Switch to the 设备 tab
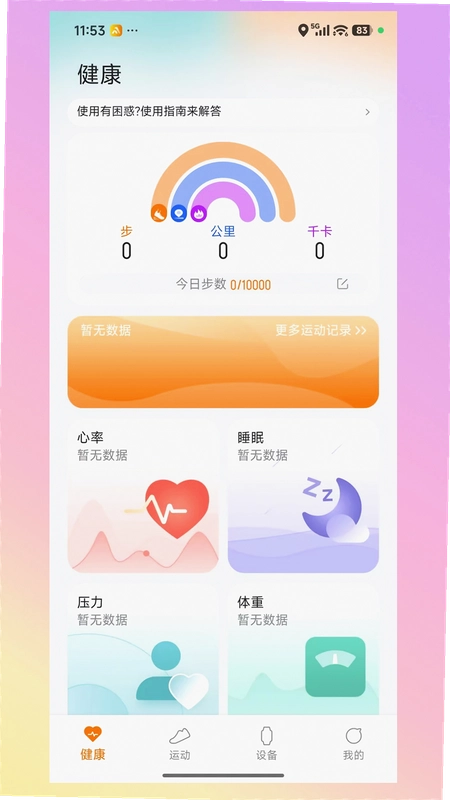 266,744
